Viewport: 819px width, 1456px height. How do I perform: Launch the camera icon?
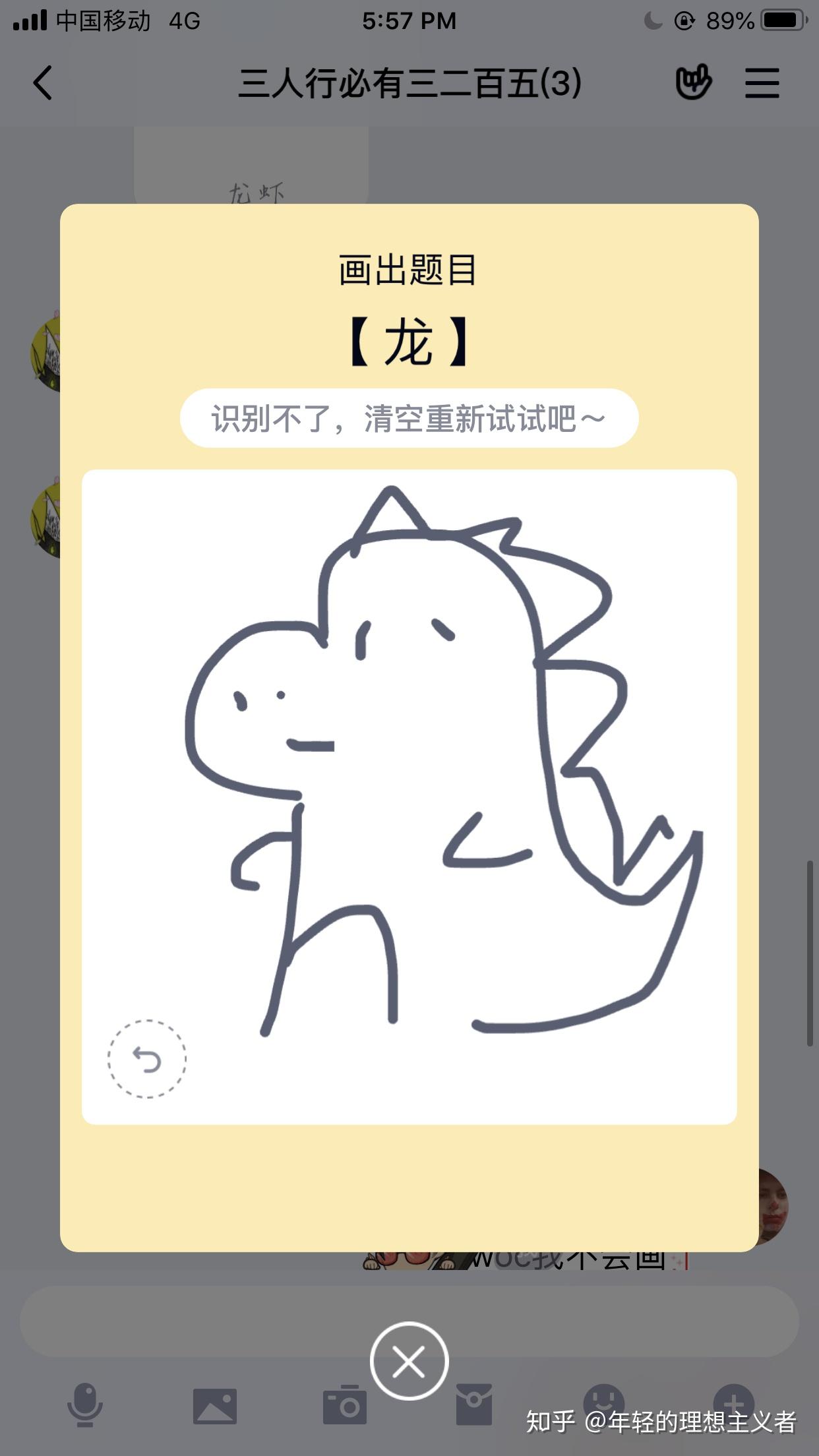tap(346, 1405)
